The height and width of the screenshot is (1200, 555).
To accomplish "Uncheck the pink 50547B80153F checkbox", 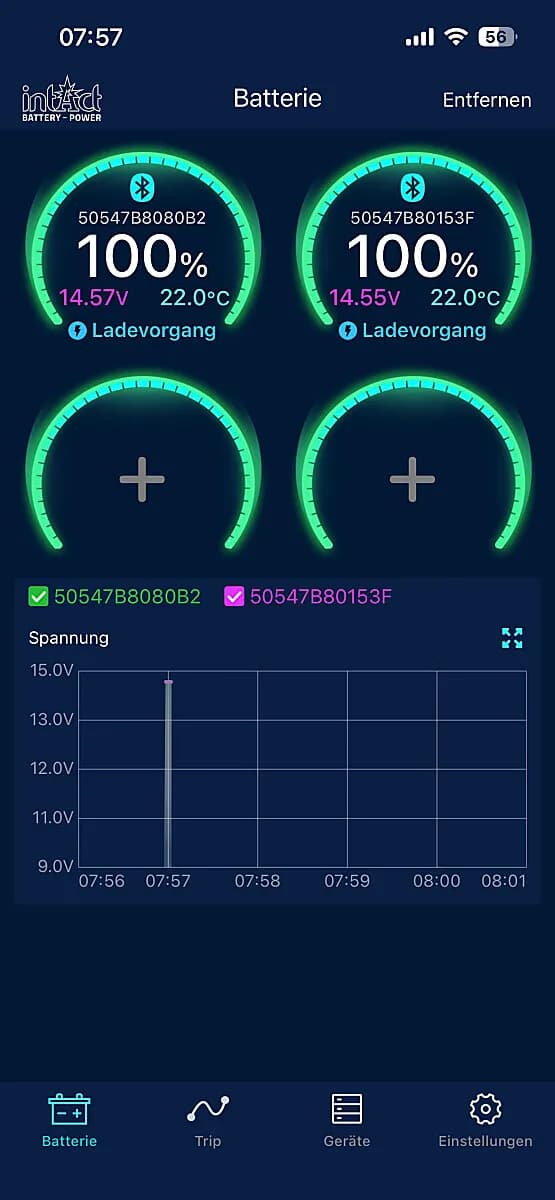I will (x=234, y=597).
